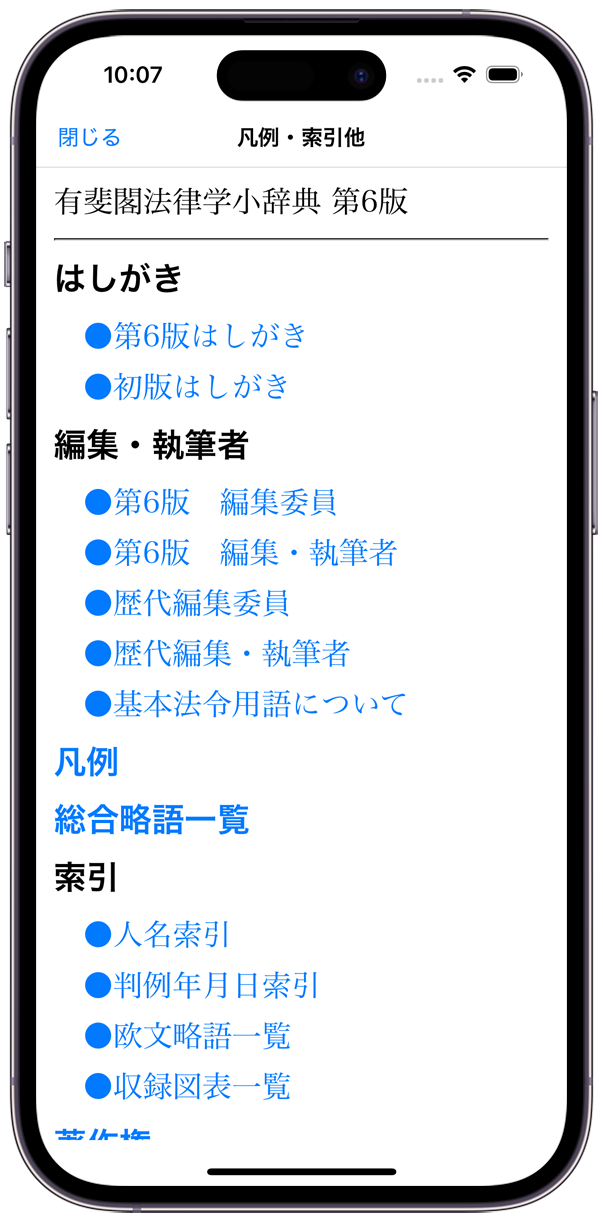Open 総合略語一覧

pyautogui.click(x=151, y=820)
